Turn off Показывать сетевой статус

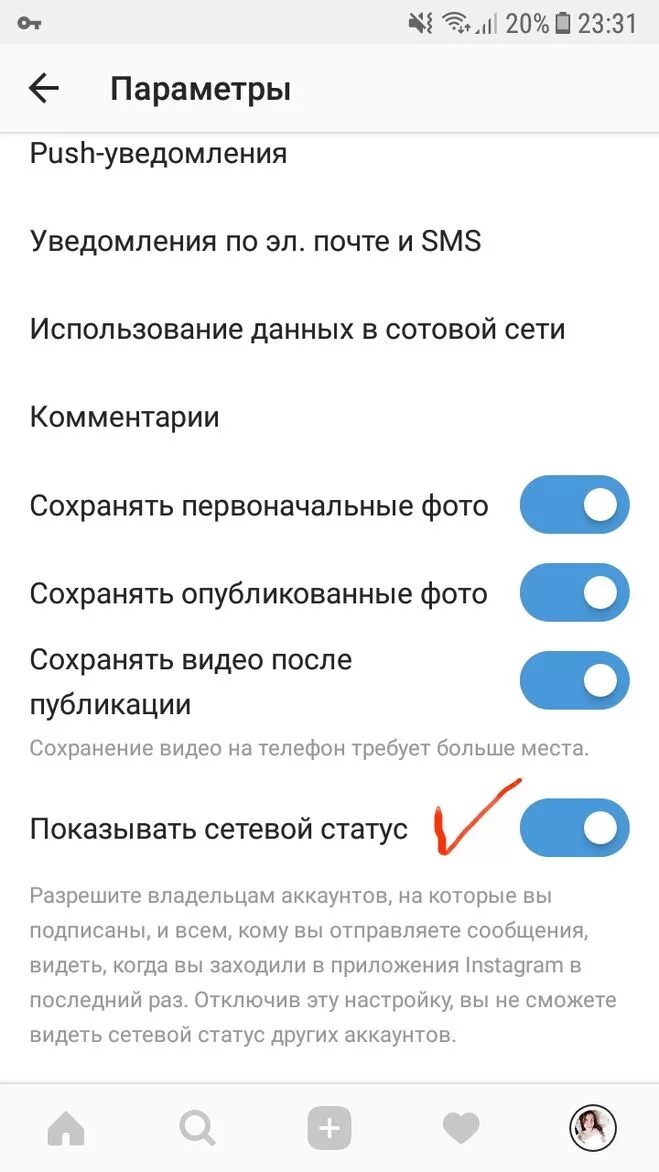pyautogui.click(x=575, y=827)
